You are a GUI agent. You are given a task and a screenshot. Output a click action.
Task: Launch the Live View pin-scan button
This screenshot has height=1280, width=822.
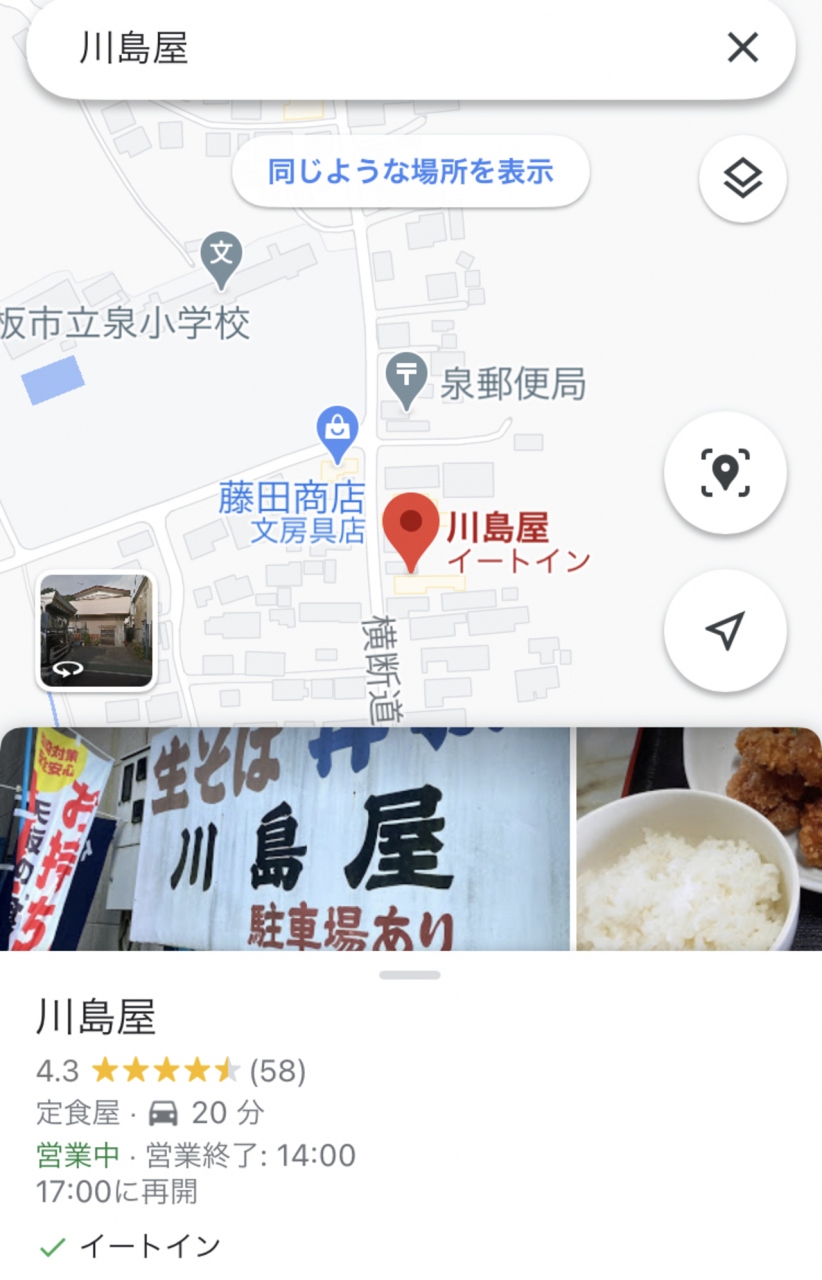point(725,472)
